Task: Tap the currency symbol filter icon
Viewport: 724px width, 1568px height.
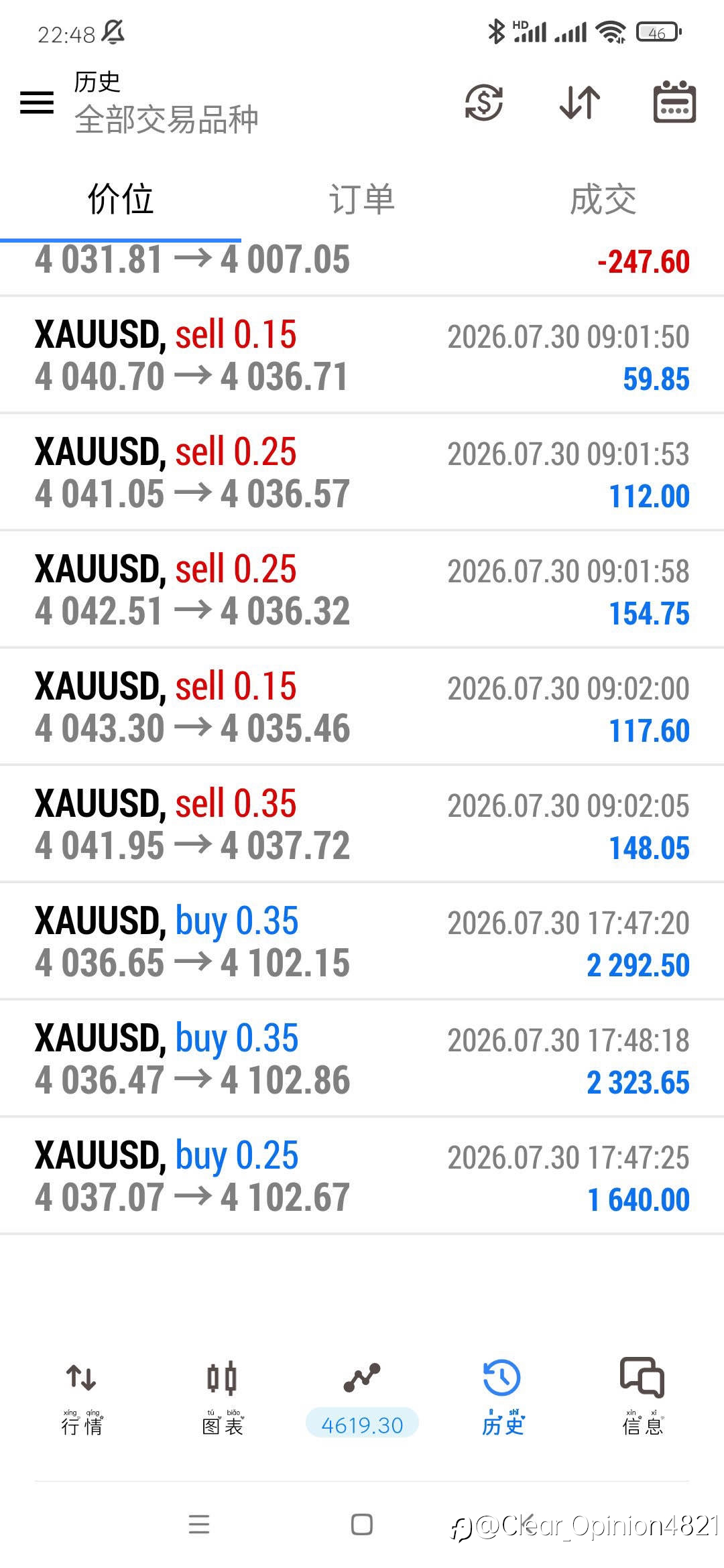Action: tap(484, 103)
